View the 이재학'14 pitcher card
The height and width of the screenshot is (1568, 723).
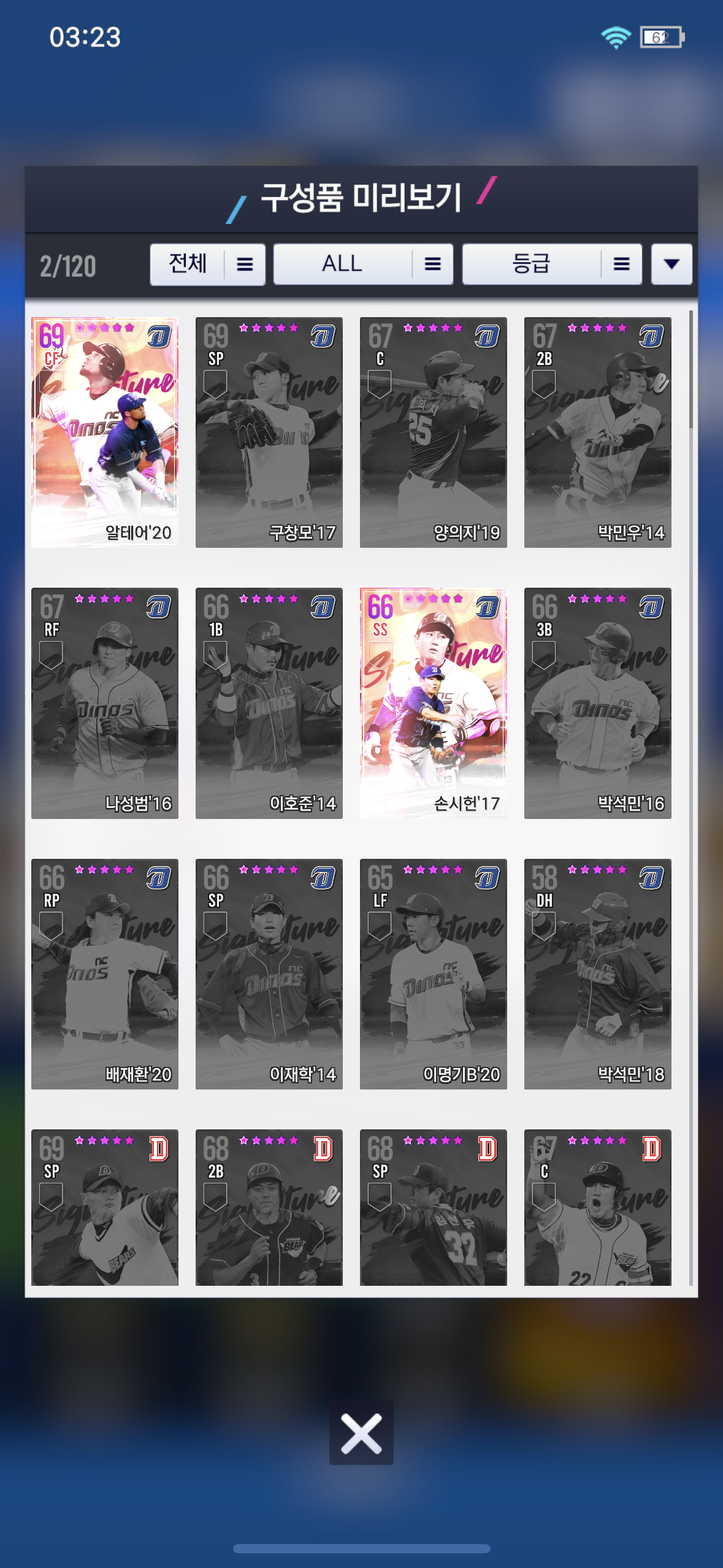coord(269,974)
